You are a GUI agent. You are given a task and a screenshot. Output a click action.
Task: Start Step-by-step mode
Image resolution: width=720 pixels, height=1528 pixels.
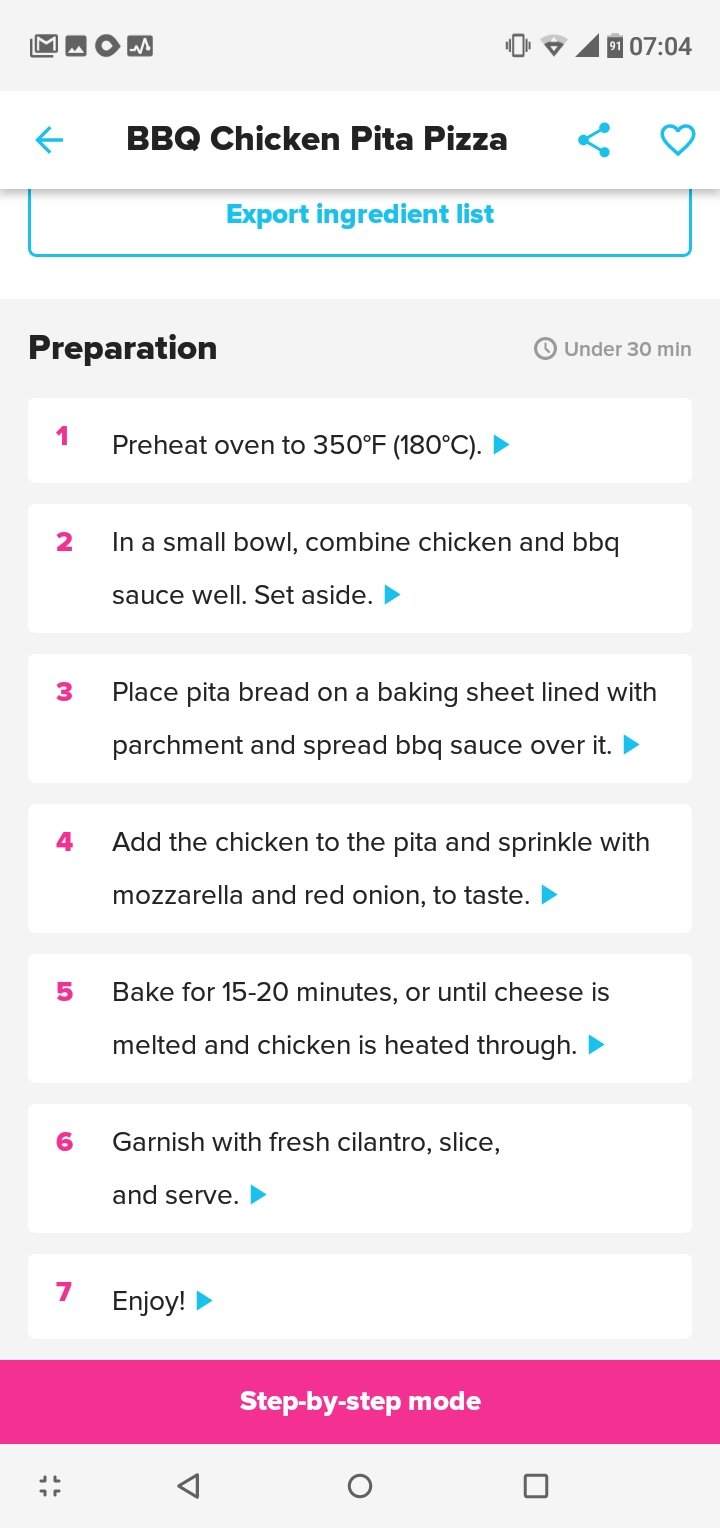tap(360, 1401)
